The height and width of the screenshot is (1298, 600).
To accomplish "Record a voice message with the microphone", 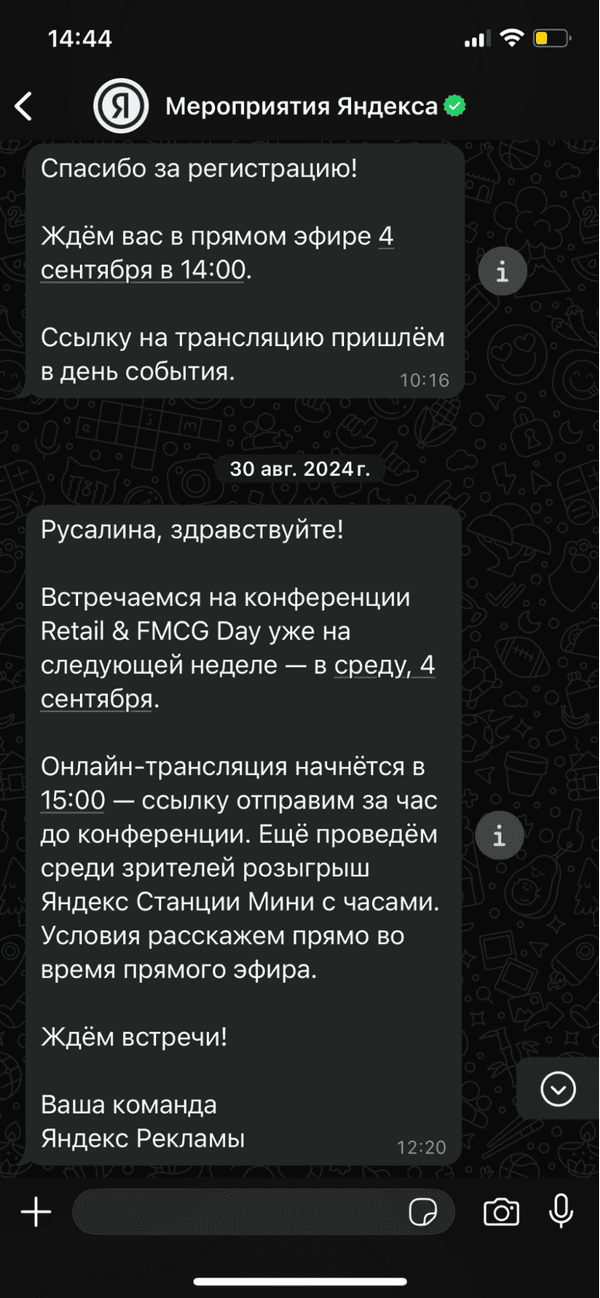I will (x=561, y=1211).
